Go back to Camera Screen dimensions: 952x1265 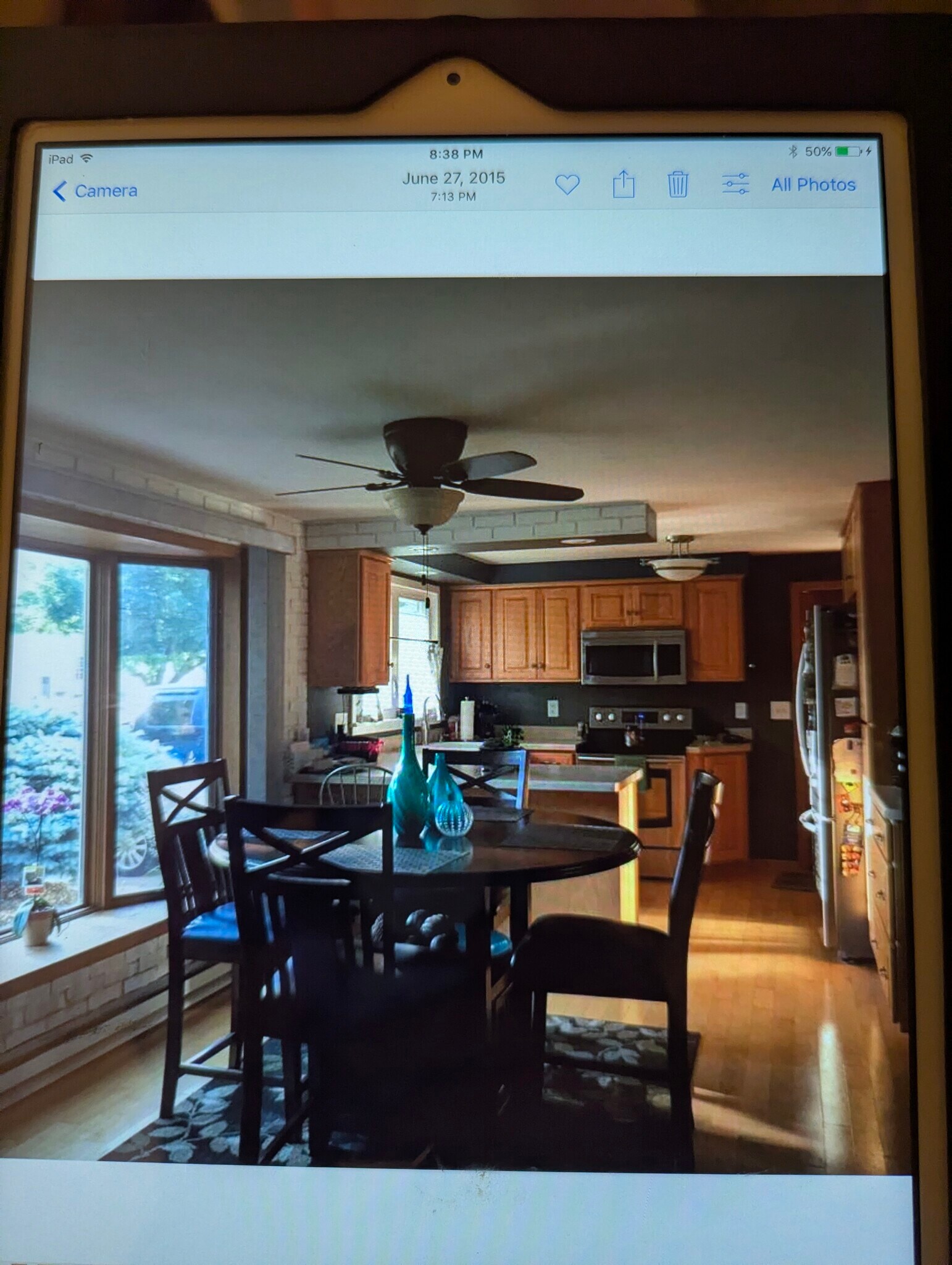coord(95,191)
